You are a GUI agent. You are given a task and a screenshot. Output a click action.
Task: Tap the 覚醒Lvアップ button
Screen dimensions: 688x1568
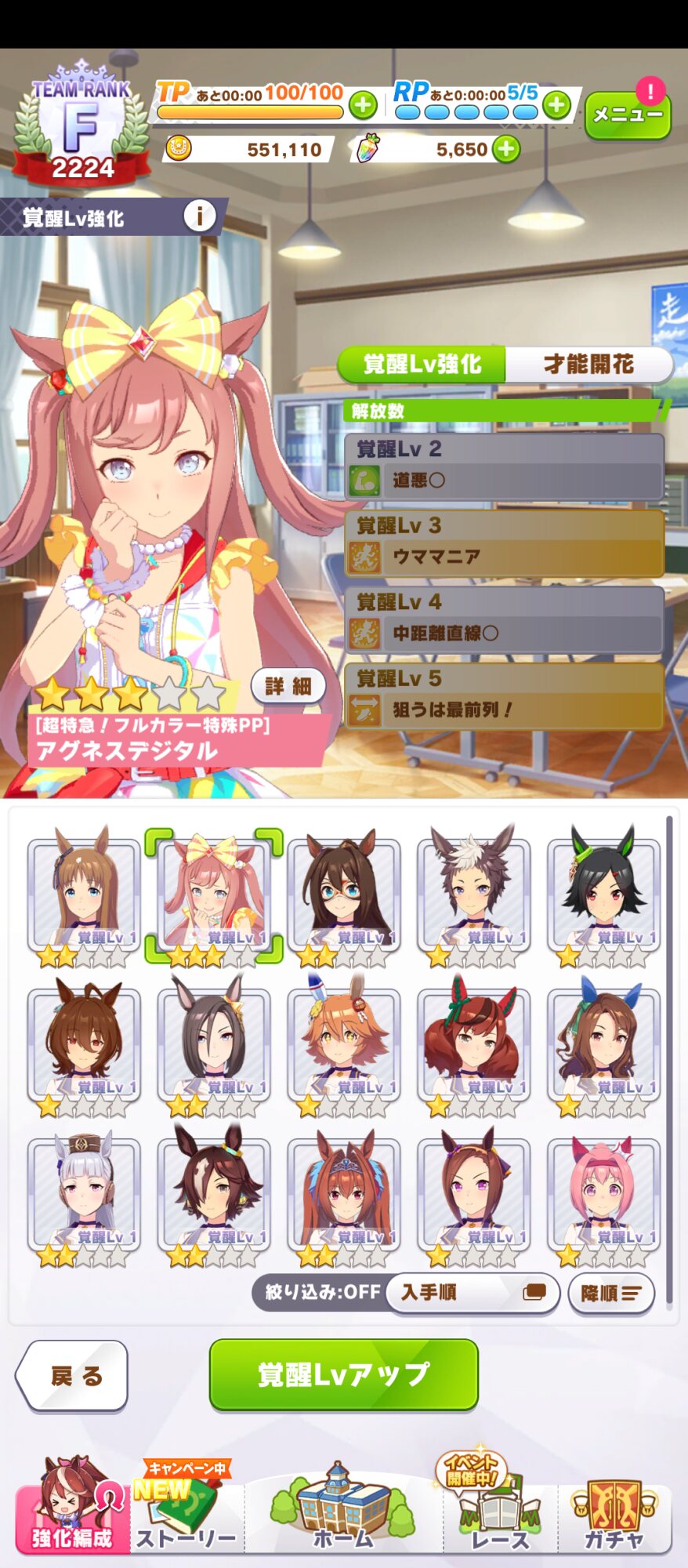coord(343,1374)
